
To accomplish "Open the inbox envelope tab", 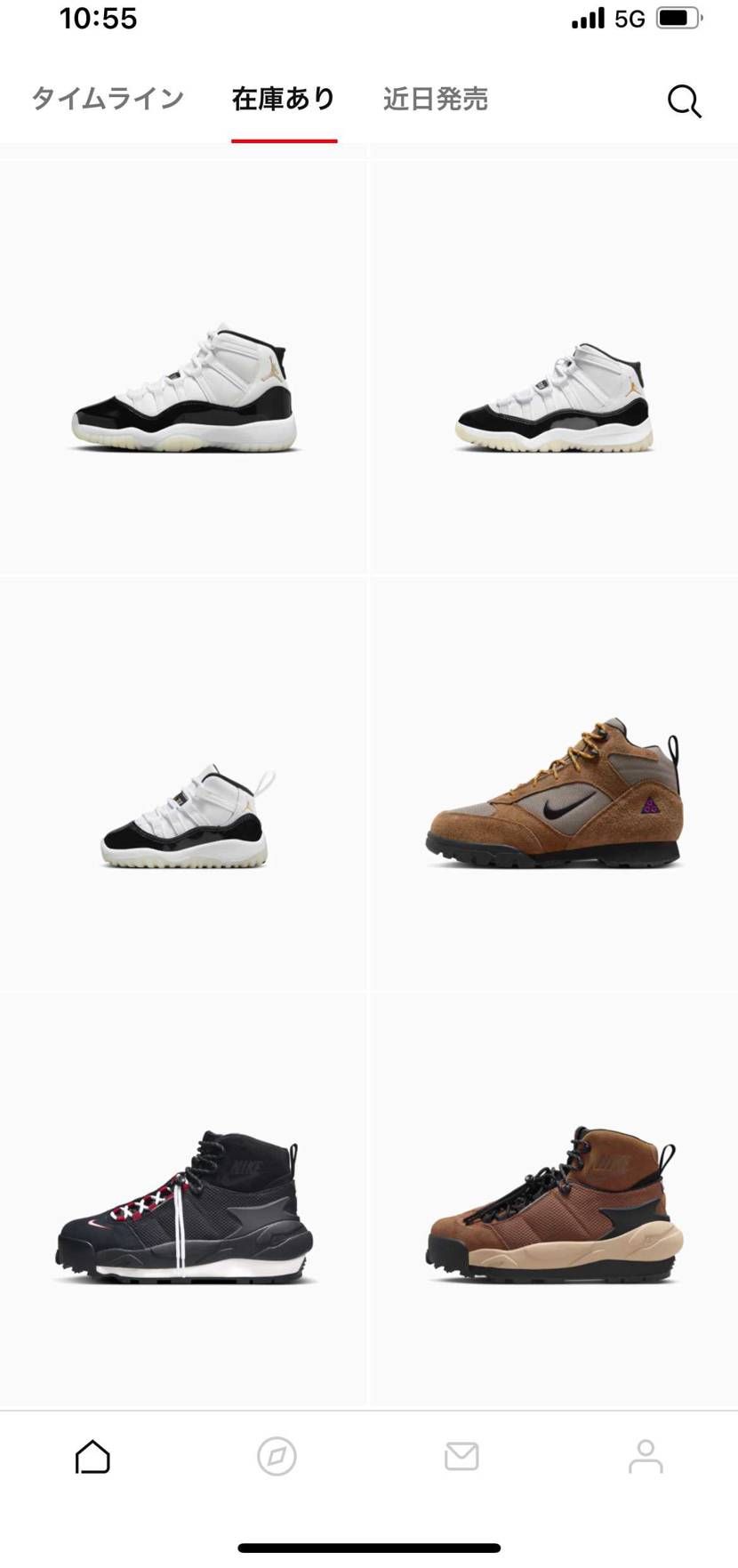I will coord(461,1457).
